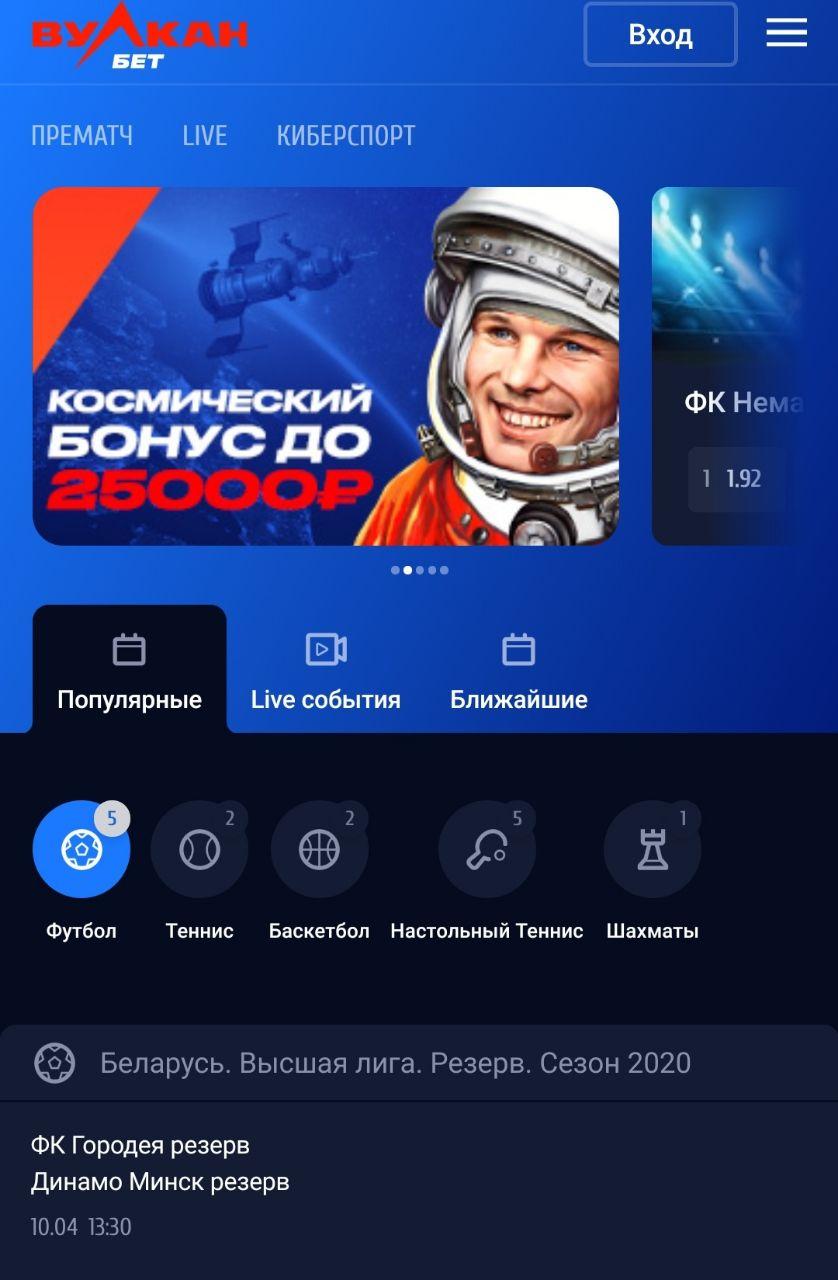Open the hamburger menu in the top corner
The width and height of the screenshot is (838, 1280).
tap(786, 33)
